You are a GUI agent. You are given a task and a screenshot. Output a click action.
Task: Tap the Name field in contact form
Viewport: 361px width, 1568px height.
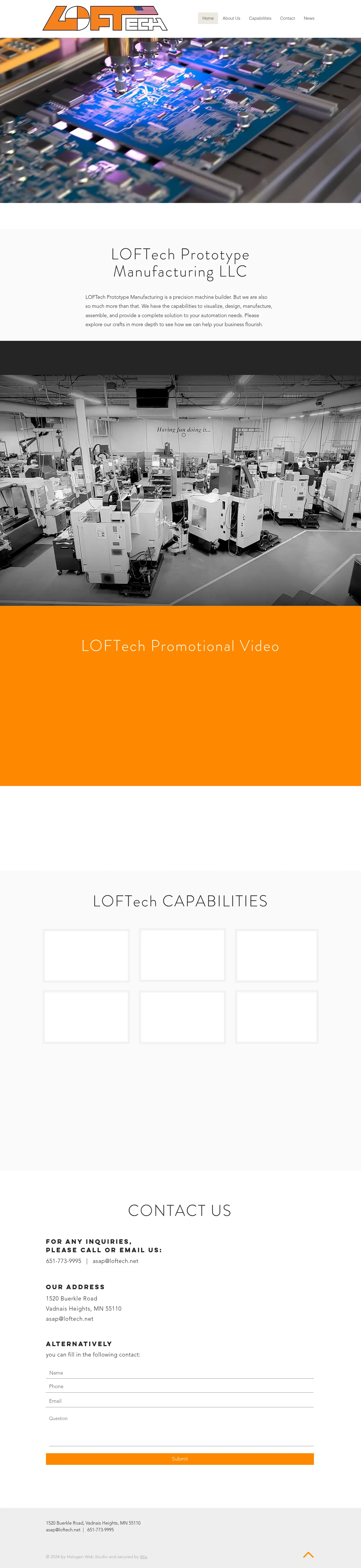tap(180, 1373)
